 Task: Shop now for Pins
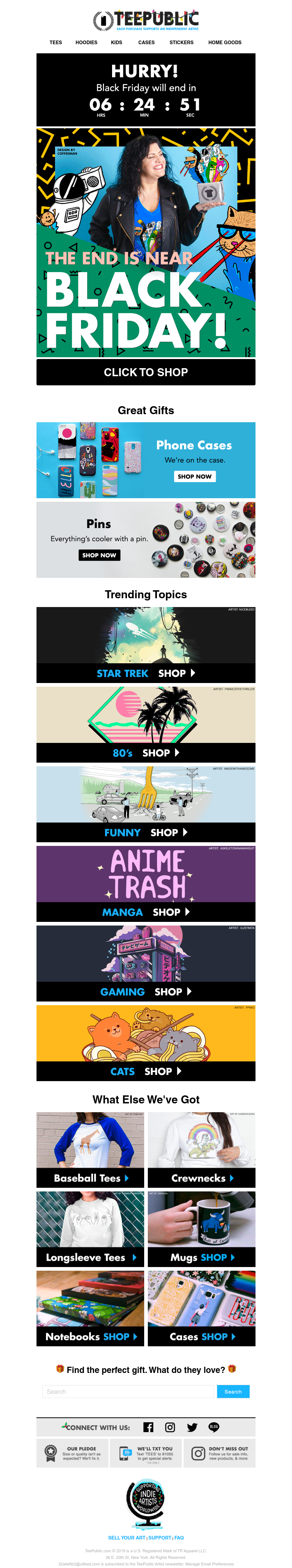tap(99, 554)
